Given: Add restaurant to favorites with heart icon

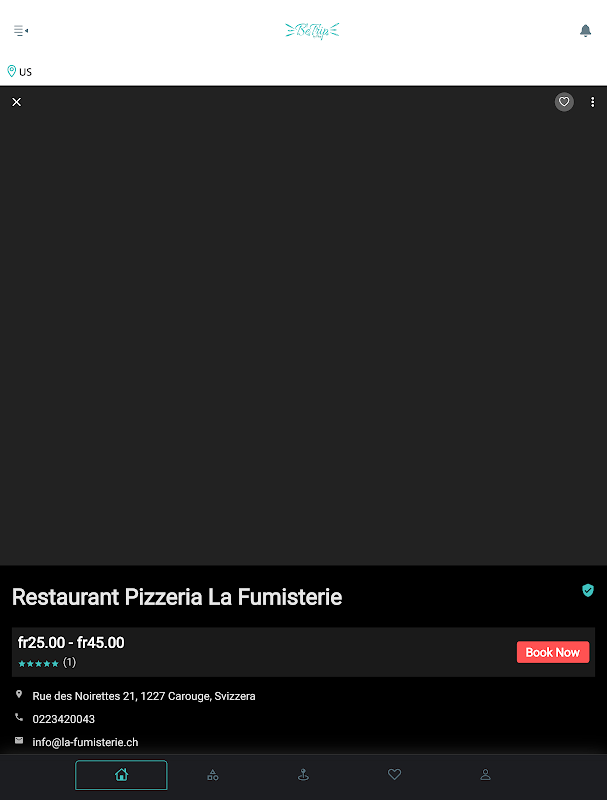Looking at the screenshot, I should click(x=564, y=102).
